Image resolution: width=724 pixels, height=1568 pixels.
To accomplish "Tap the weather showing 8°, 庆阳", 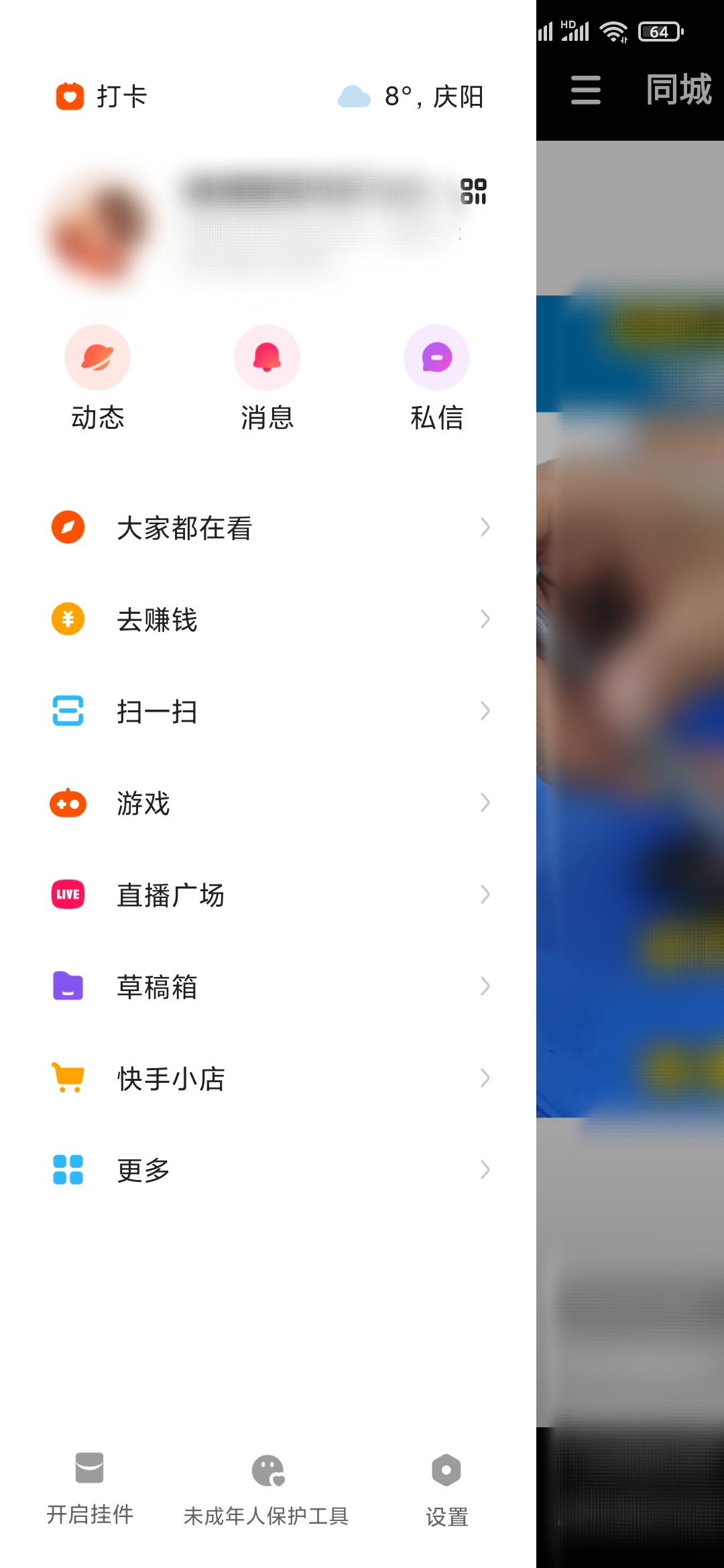I will [411, 96].
